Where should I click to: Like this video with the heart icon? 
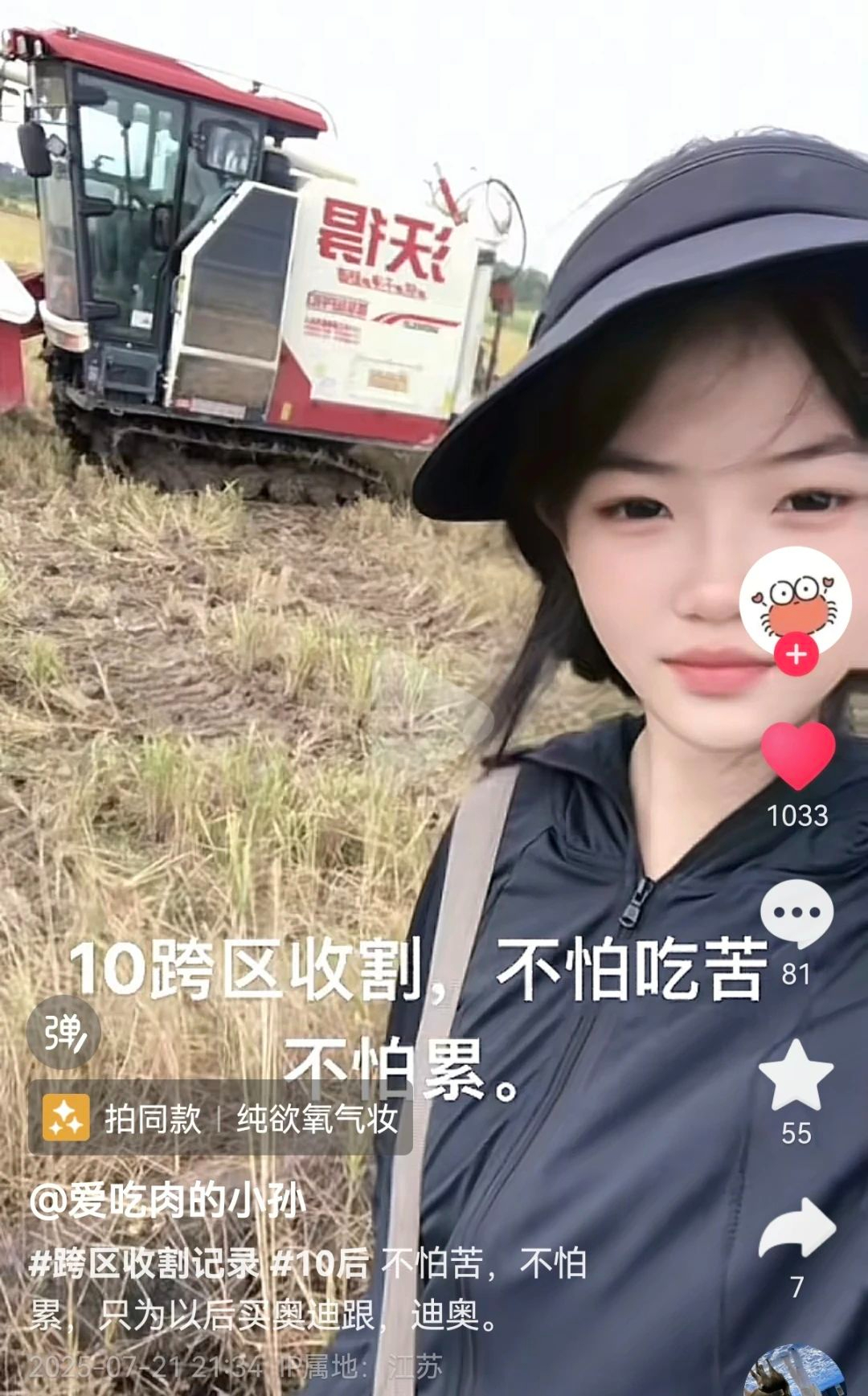797,755
